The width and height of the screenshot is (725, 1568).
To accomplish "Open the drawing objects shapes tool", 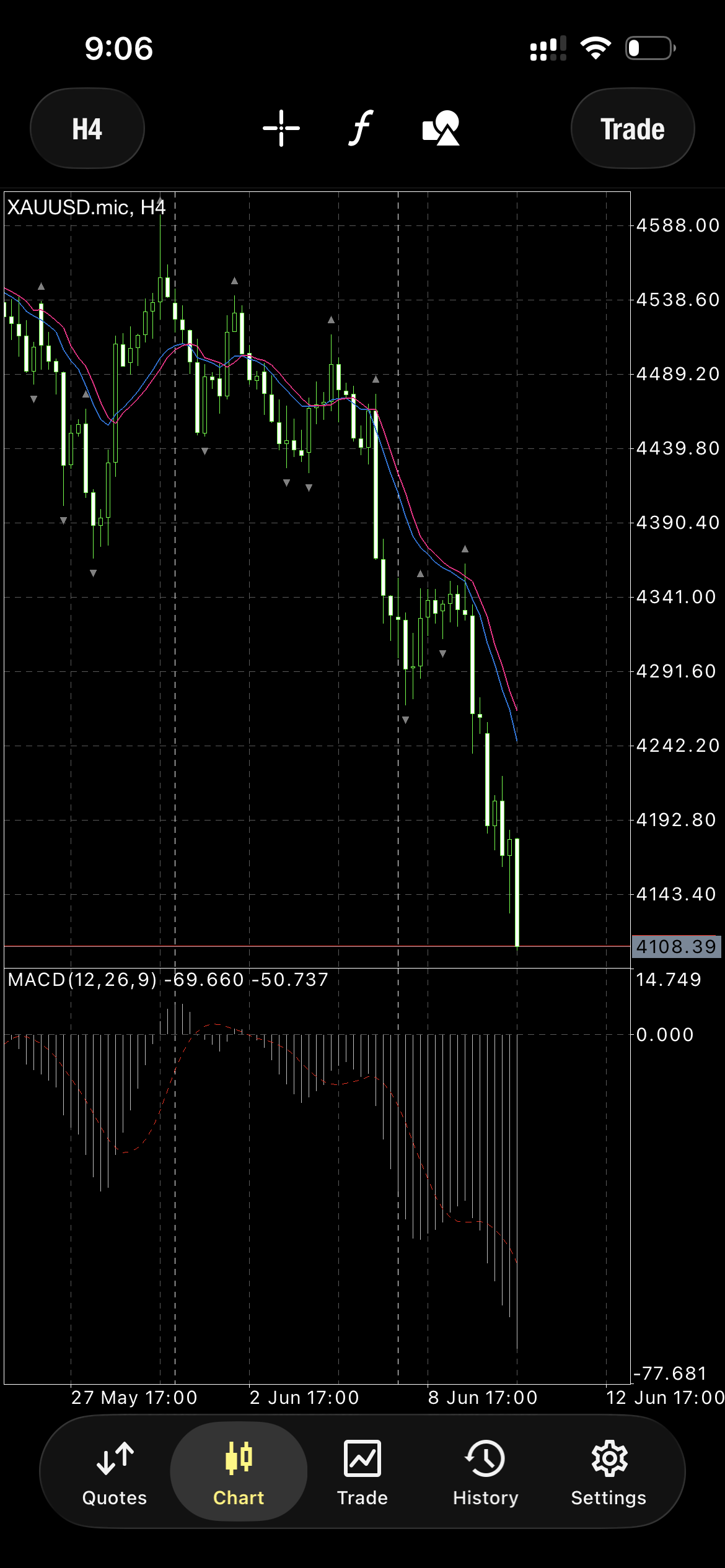I will tap(441, 128).
